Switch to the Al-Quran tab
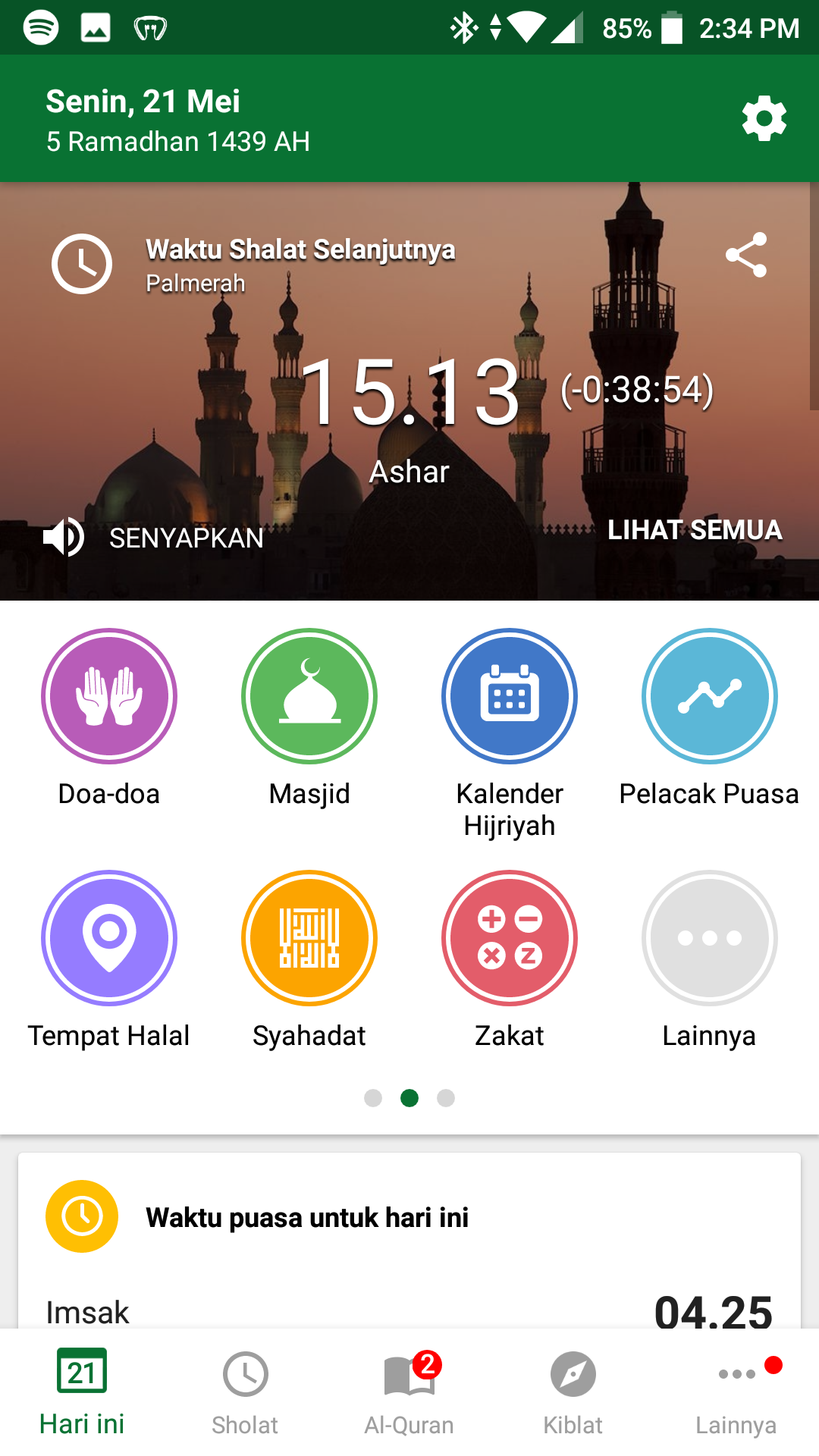 pyautogui.click(x=409, y=1394)
